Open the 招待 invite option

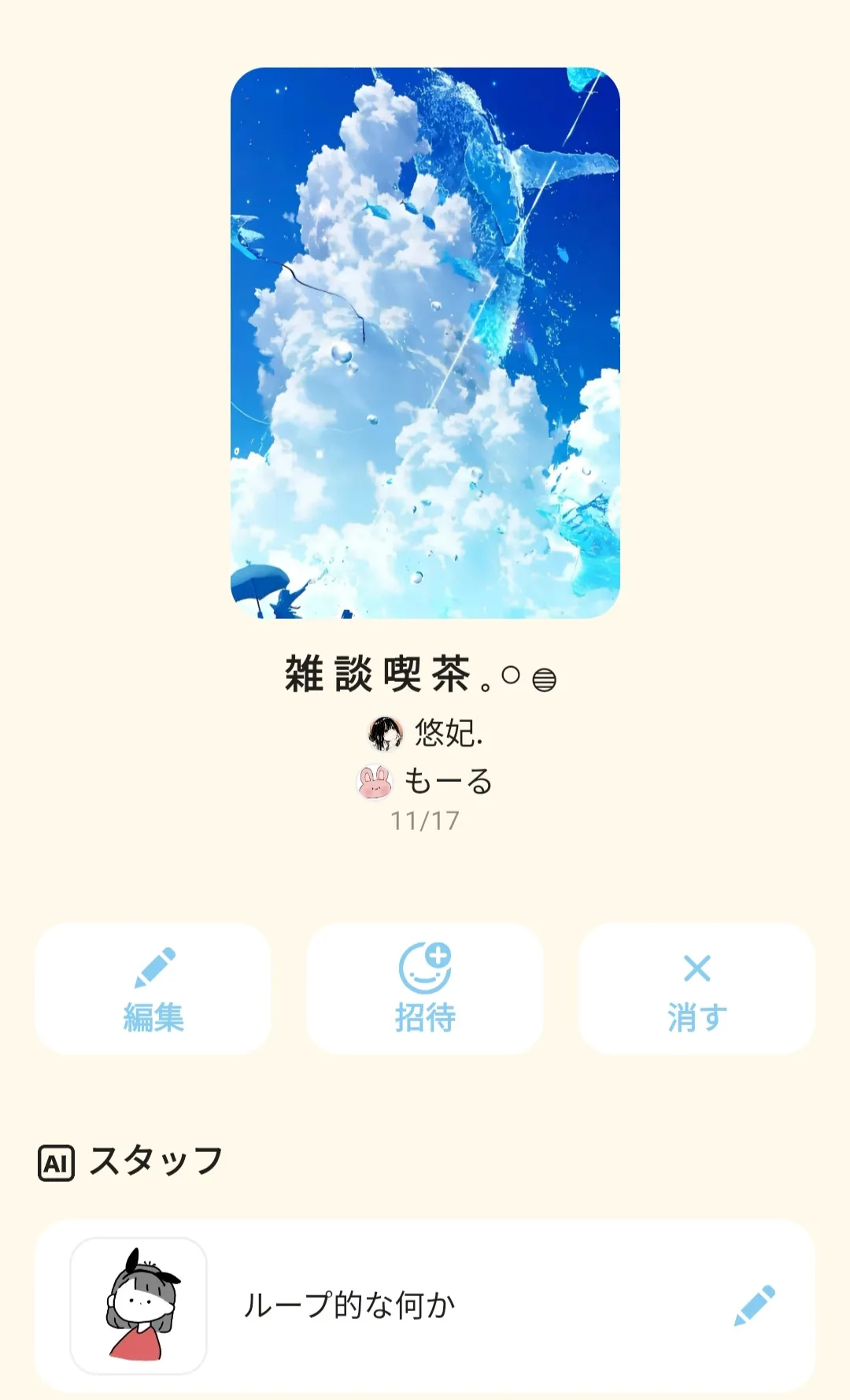click(425, 988)
